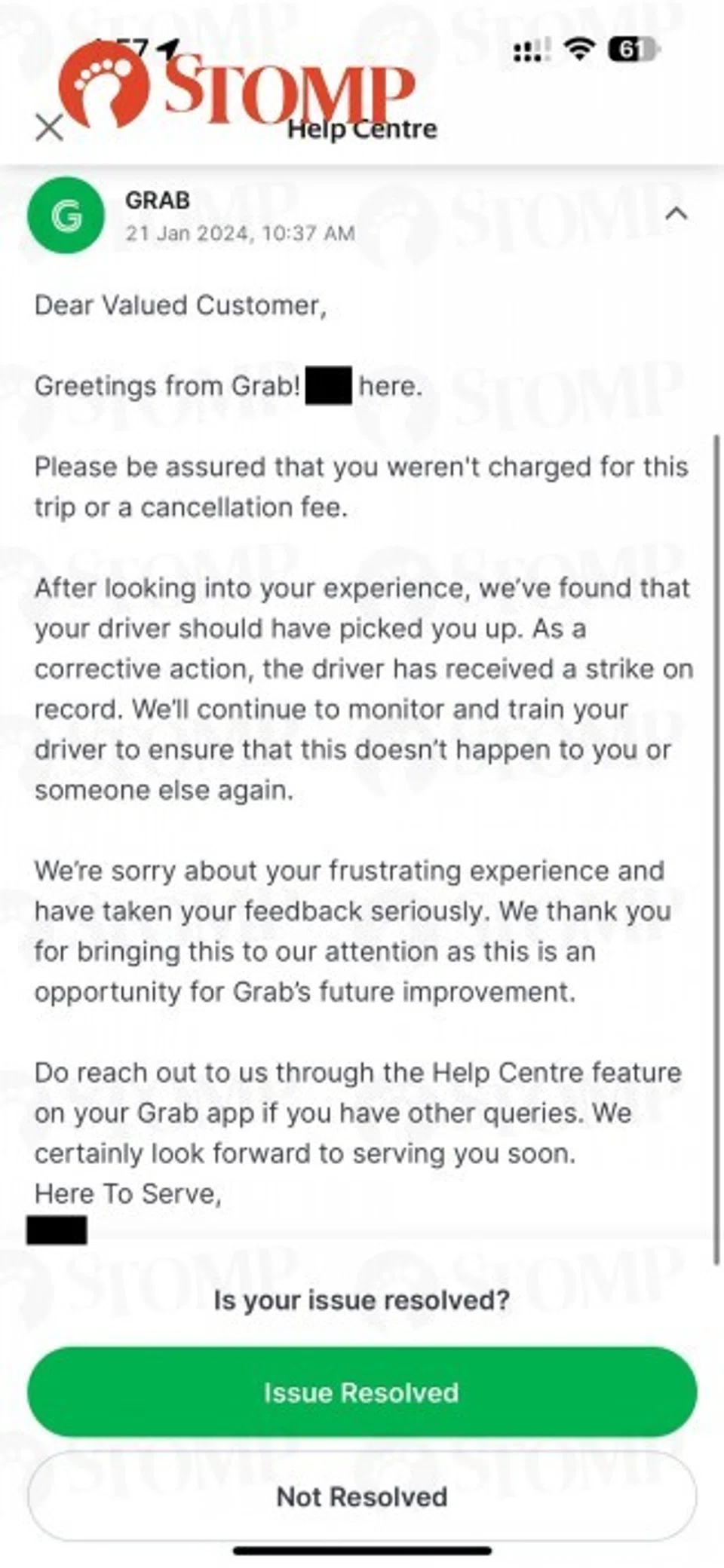724x1568 pixels.
Task: Mark as Issue Resolved
Action: click(x=362, y=1392)
